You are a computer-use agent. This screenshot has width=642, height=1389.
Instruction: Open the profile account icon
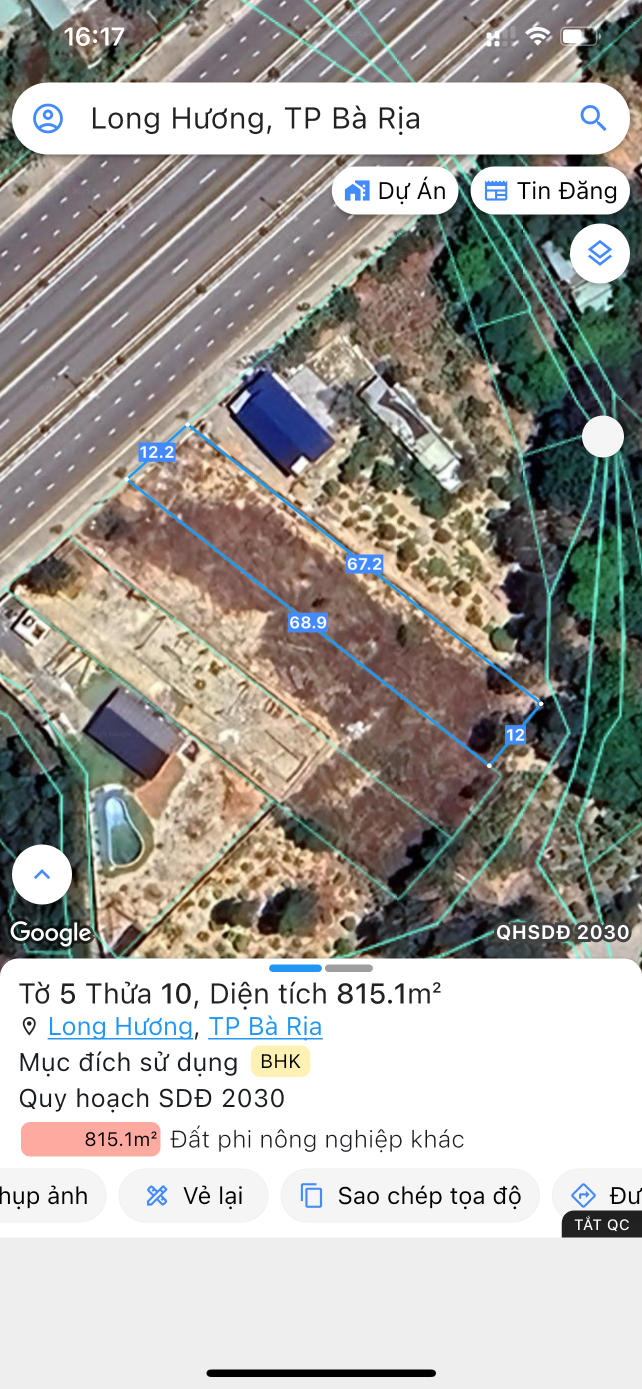pyautogui.click(x=48, y=119)
